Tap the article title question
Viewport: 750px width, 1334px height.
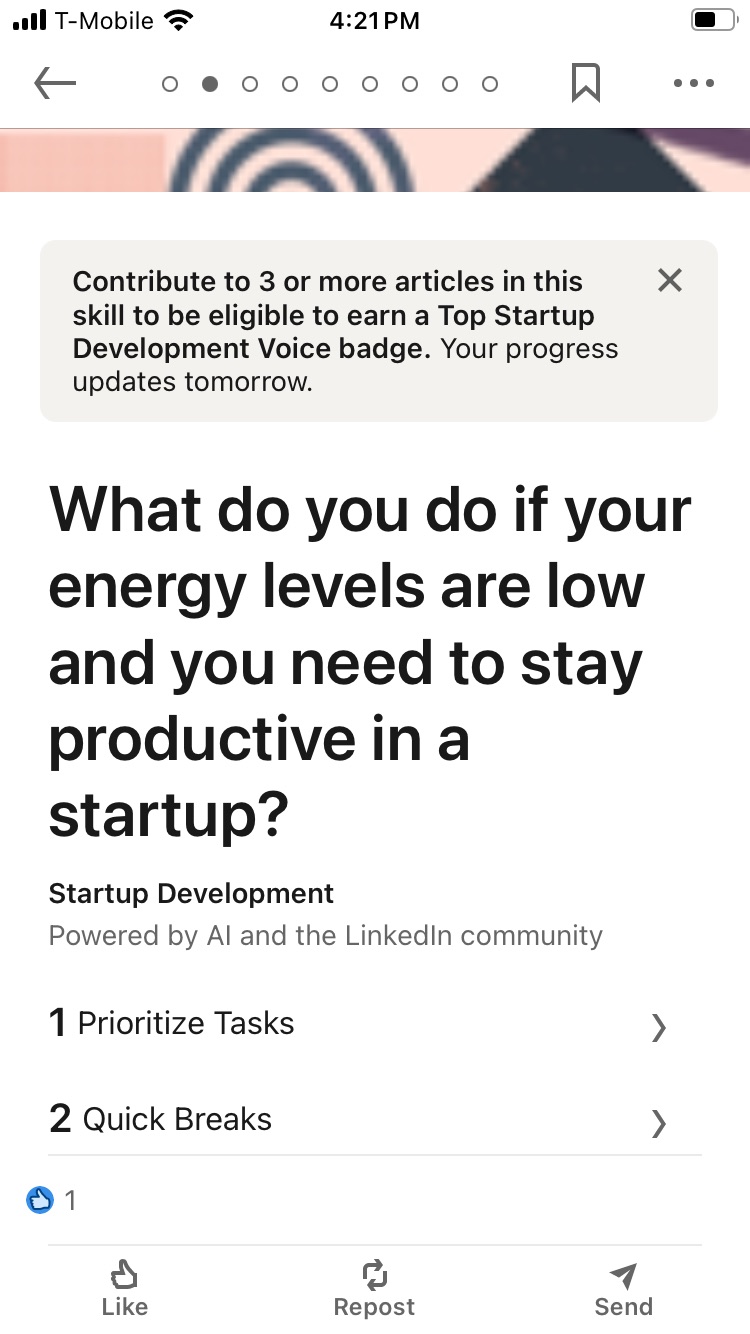point(370,661)
